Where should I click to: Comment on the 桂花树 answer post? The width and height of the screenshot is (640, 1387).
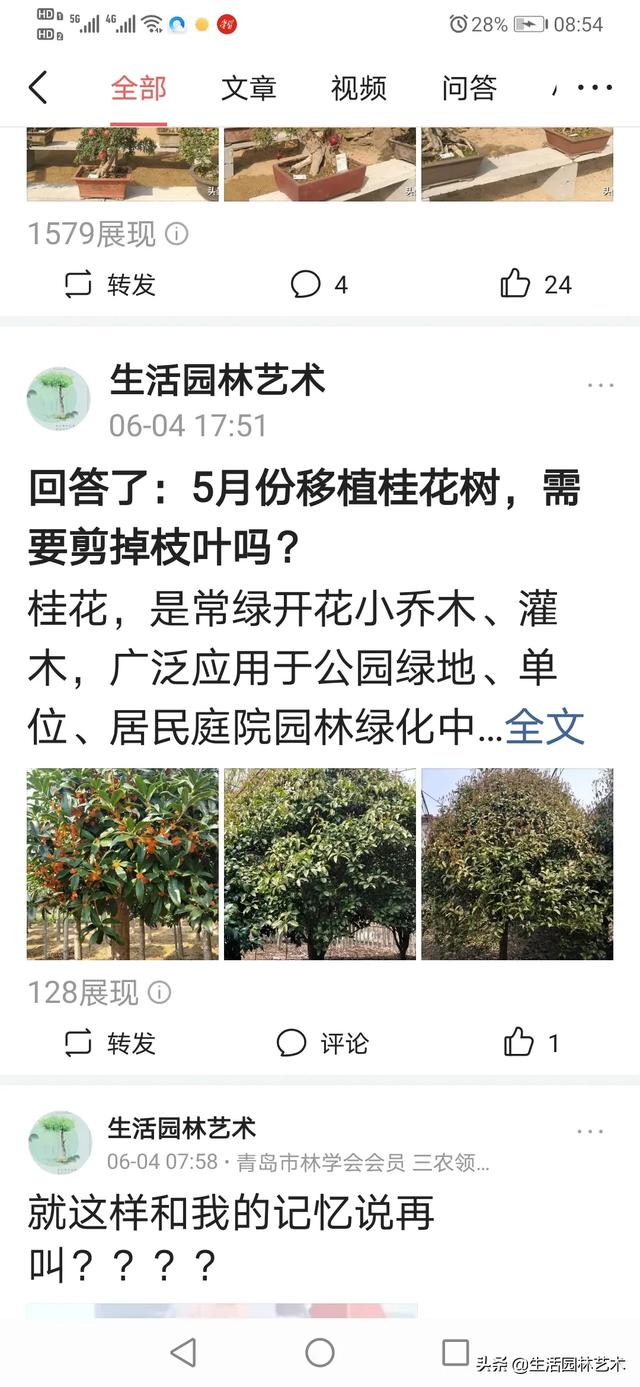tap(322, 1044)
